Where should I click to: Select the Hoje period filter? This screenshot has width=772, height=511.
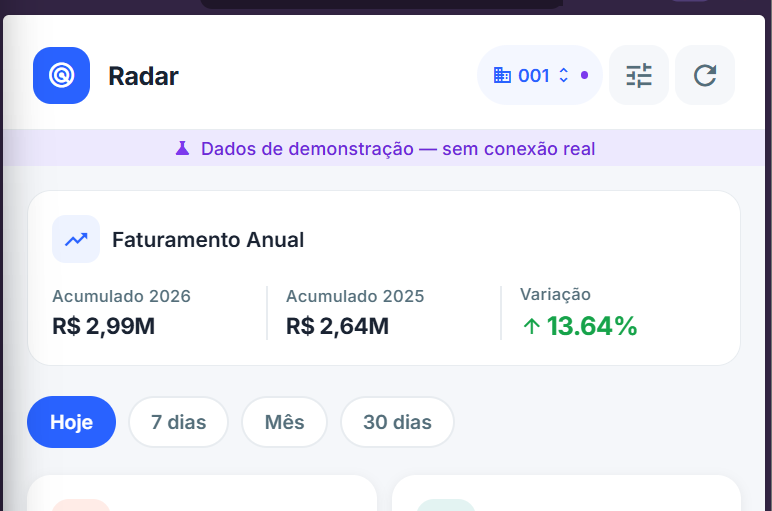[x=71, y=422]
